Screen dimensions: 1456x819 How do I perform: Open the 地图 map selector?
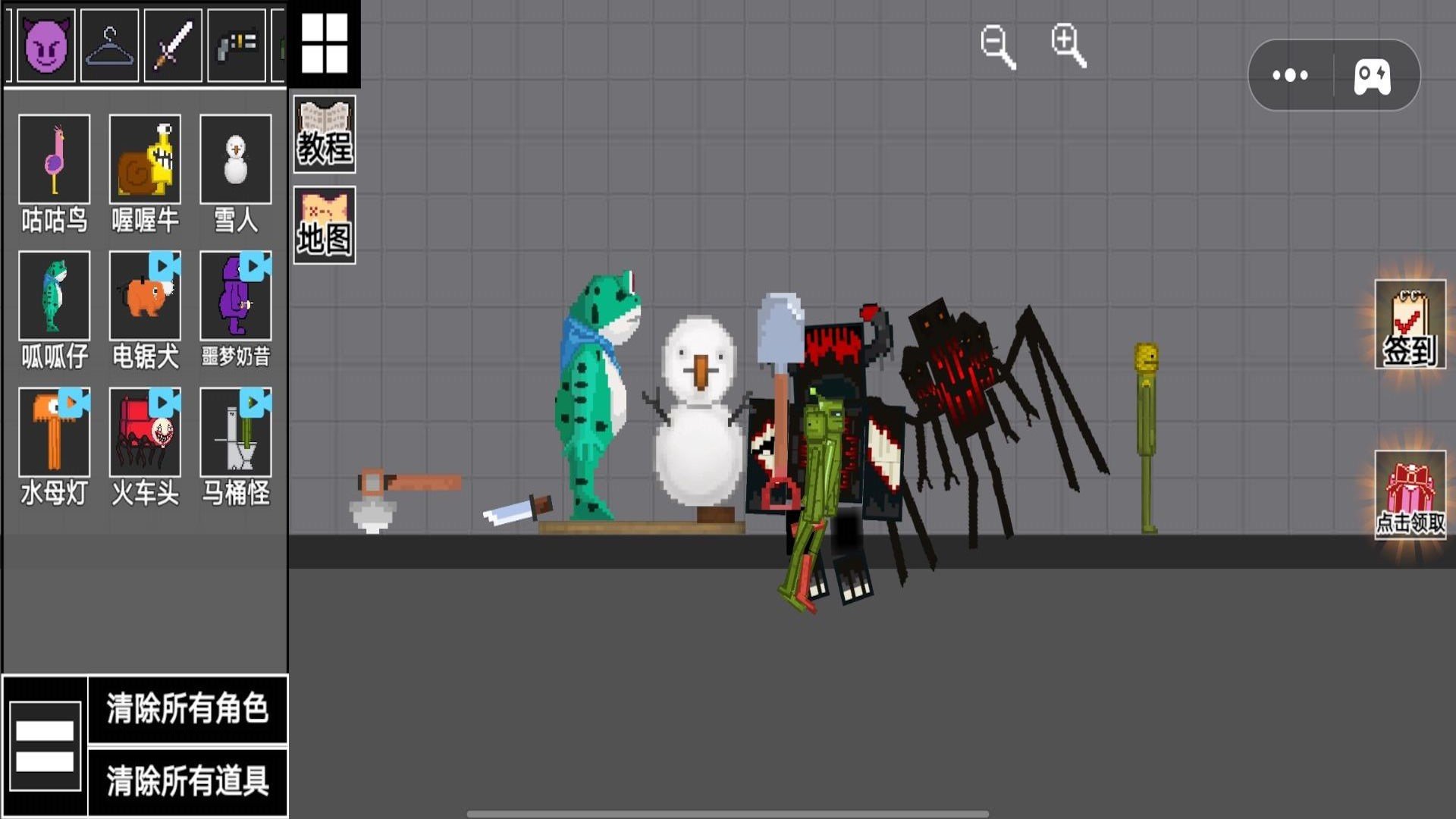pos(325,225)
